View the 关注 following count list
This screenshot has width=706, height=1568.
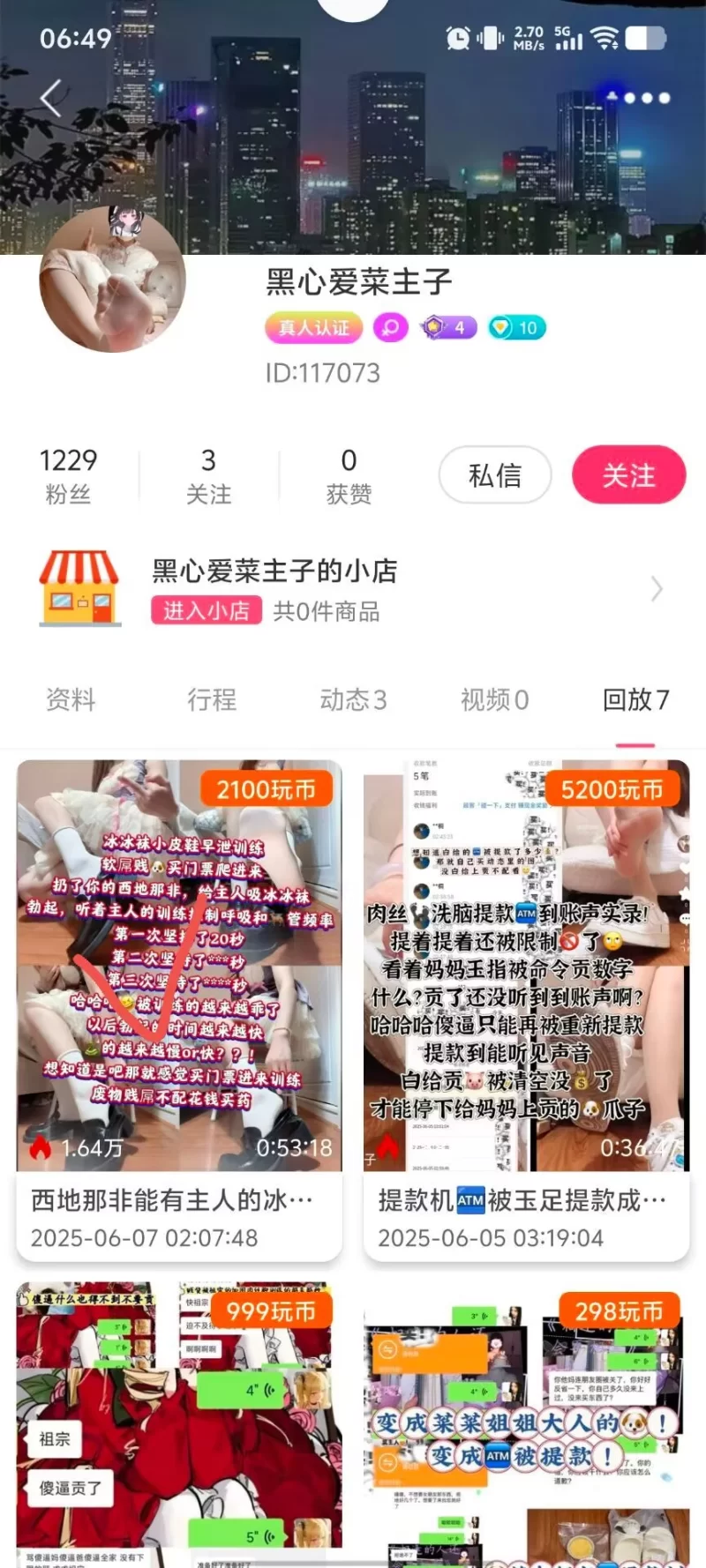[208, 475]
